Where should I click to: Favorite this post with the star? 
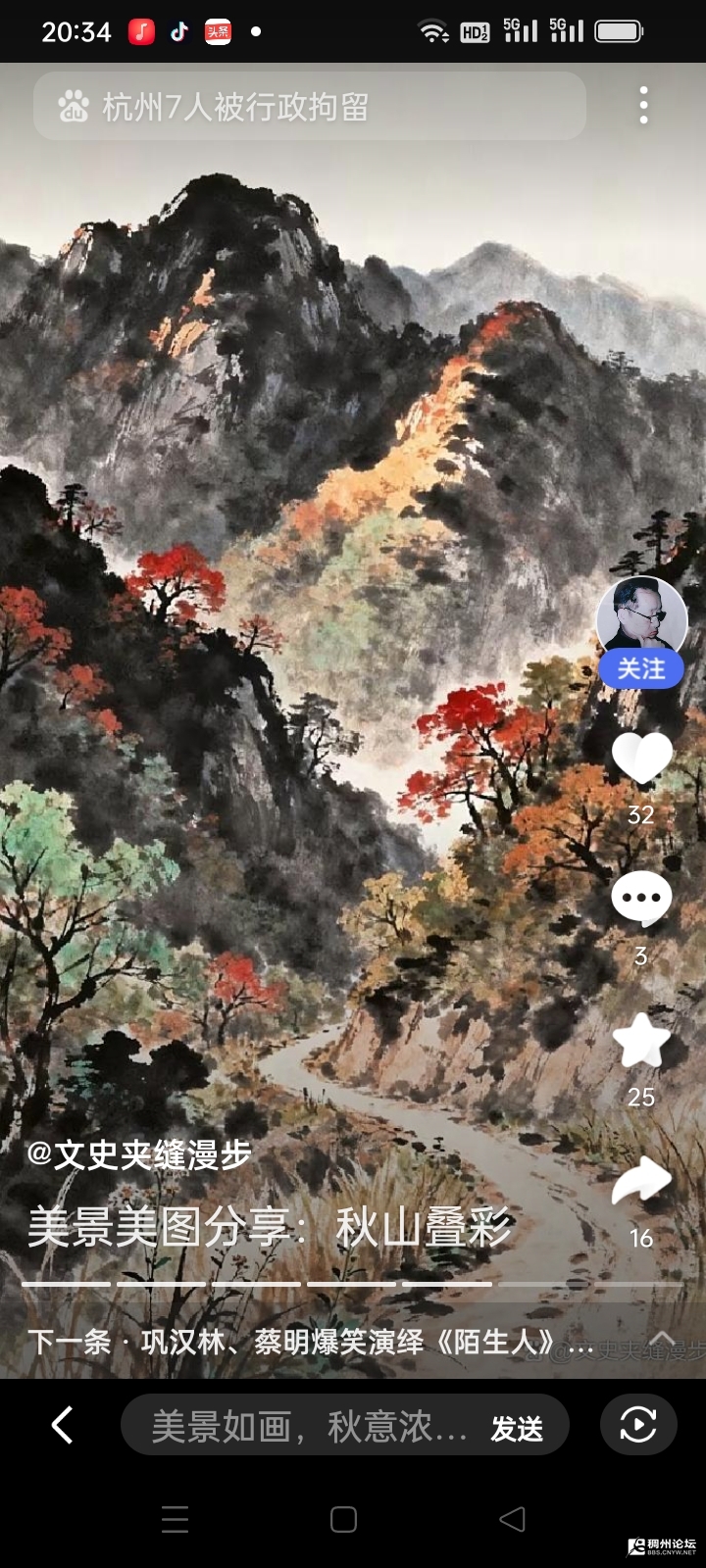(x=641, y=1041)
